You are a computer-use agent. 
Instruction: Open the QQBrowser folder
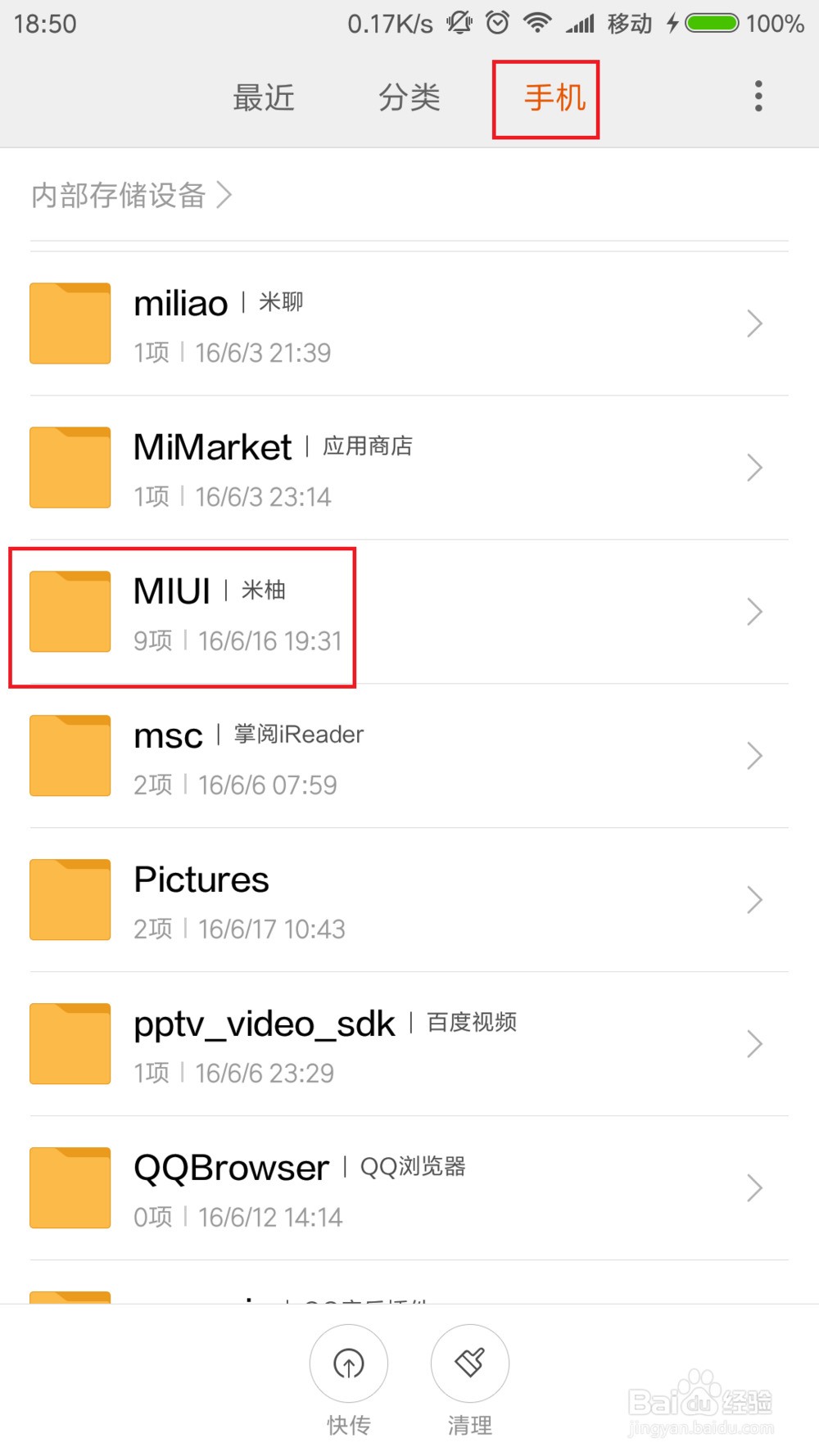(409, 1189)
